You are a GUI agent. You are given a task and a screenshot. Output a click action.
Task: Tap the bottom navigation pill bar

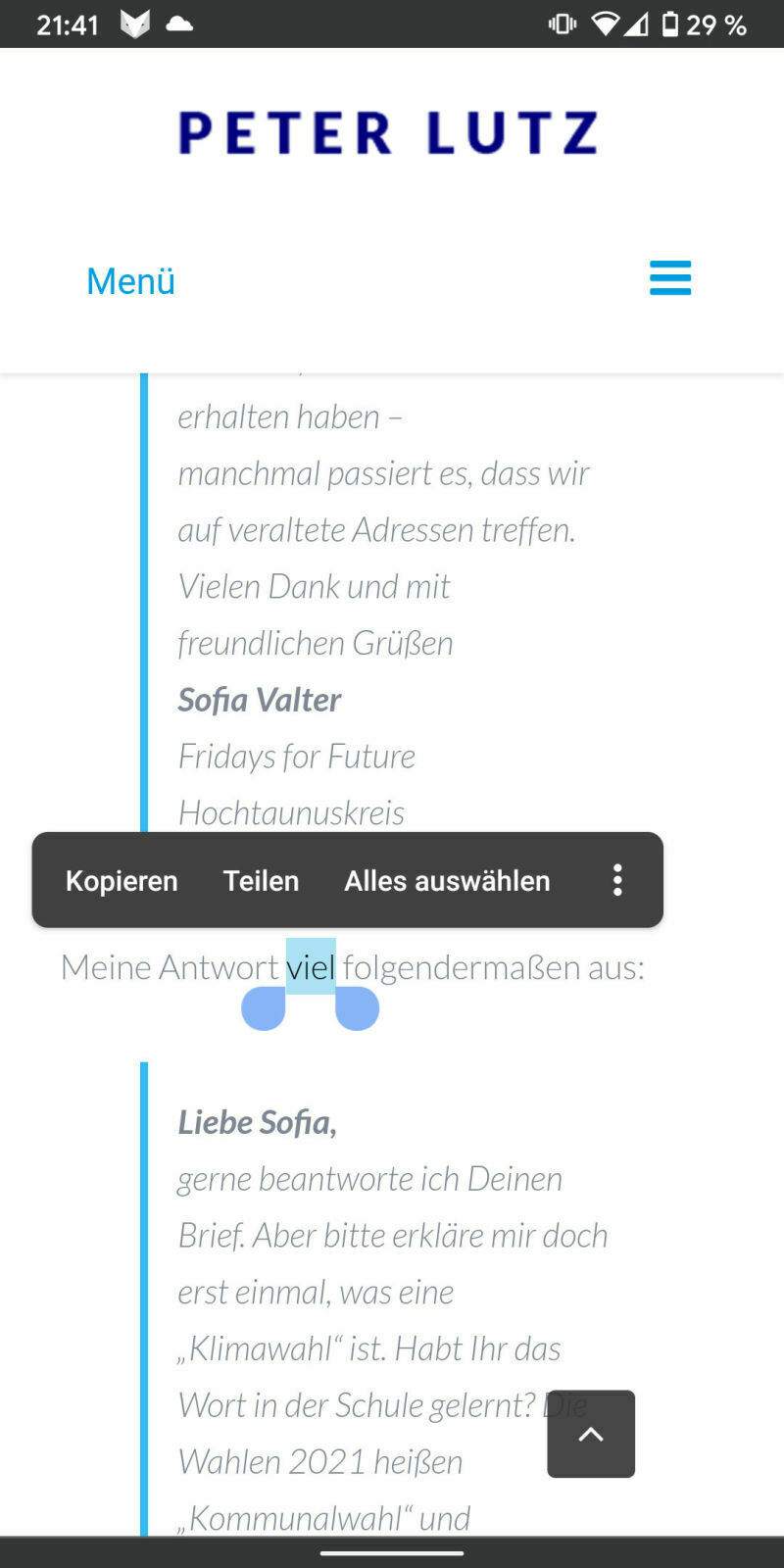(x=392, y=1552)
